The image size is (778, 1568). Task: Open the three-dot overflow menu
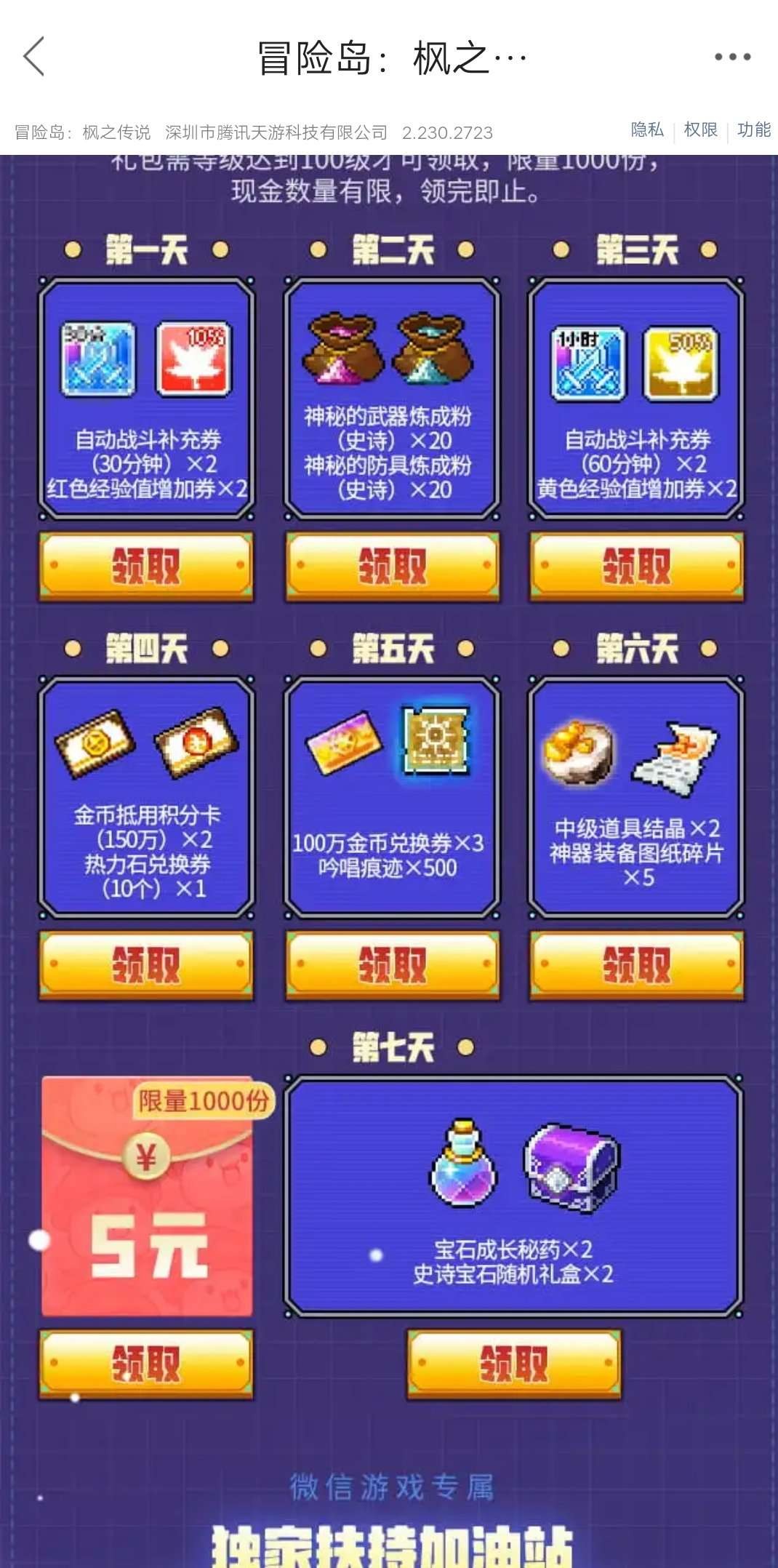[732, 57]
